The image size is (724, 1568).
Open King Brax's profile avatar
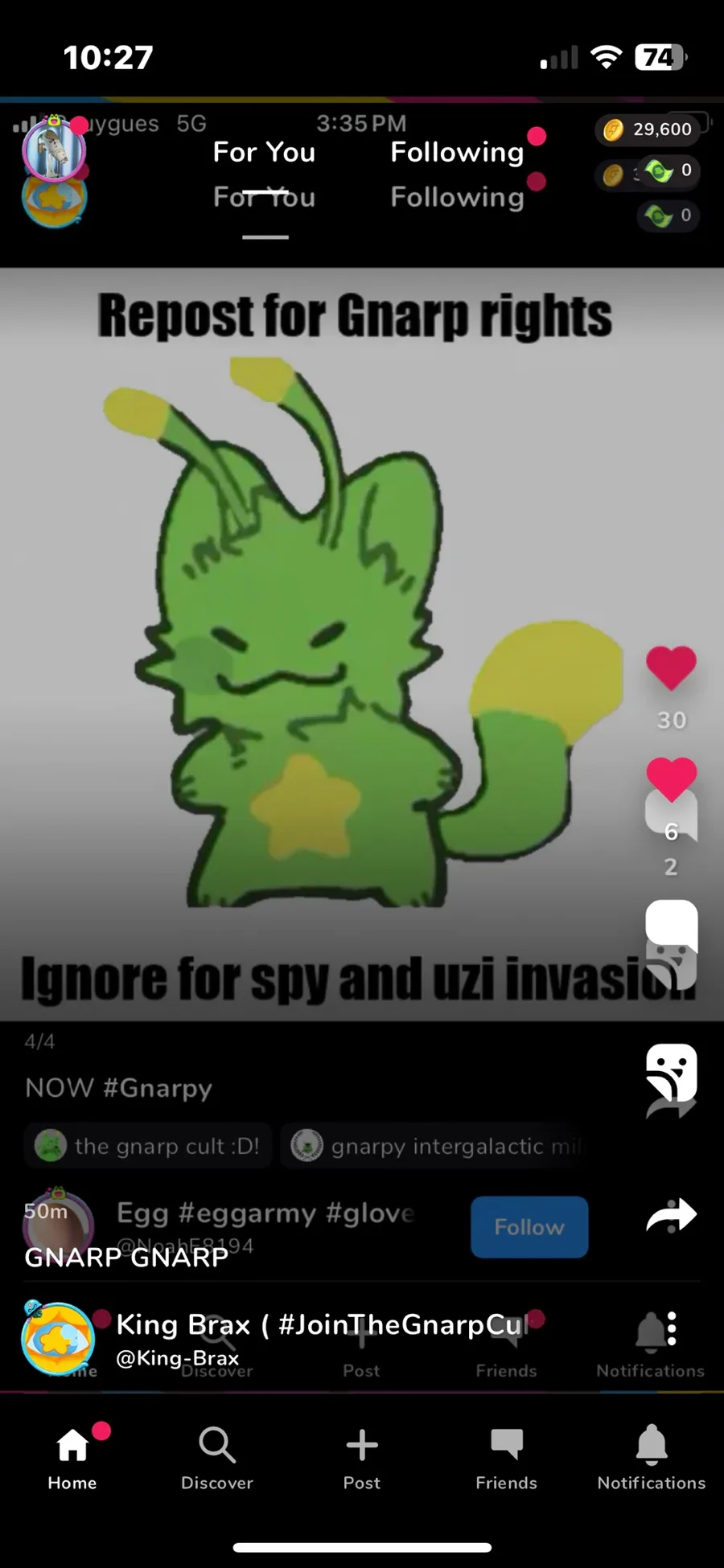[58, 1338]
